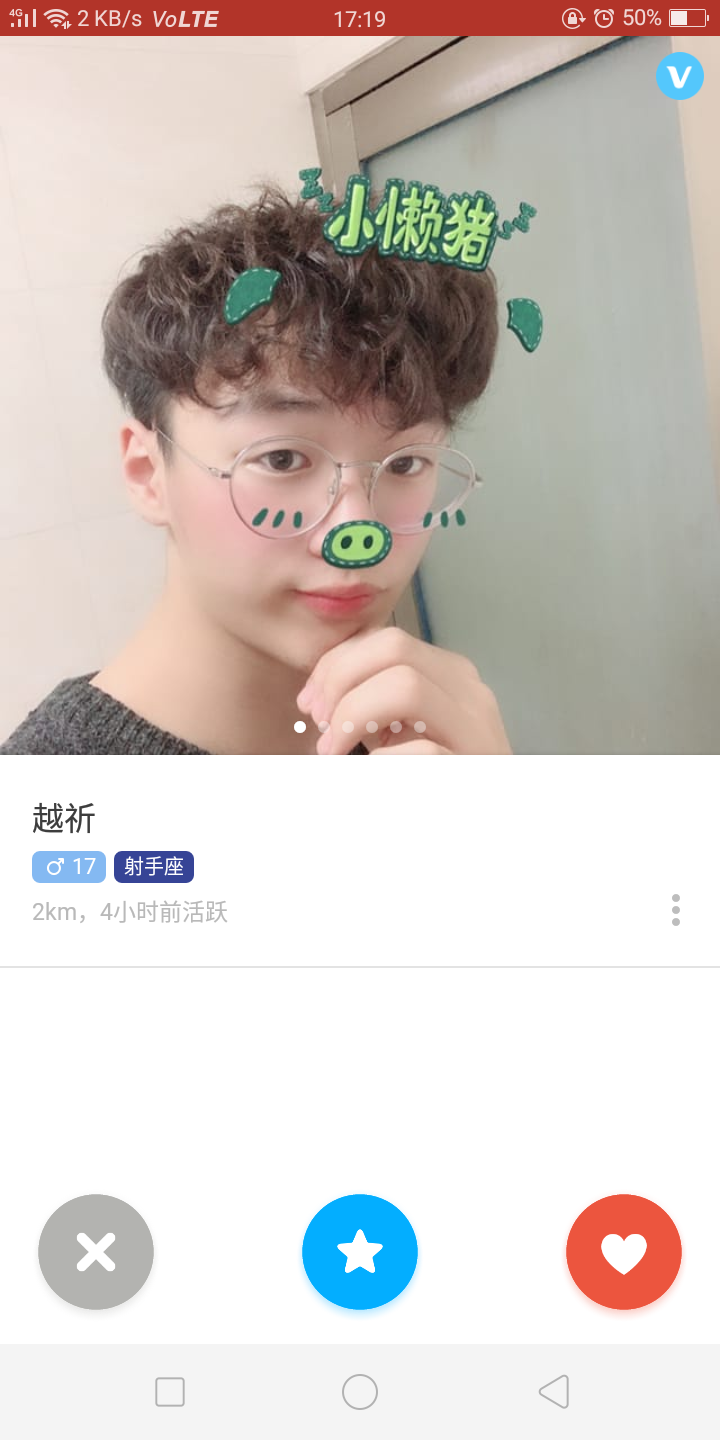The height and width of the screenshot is (1440, 720).
Task: Go to home screen via the system circle
Action: click(x=360, y=1392)
